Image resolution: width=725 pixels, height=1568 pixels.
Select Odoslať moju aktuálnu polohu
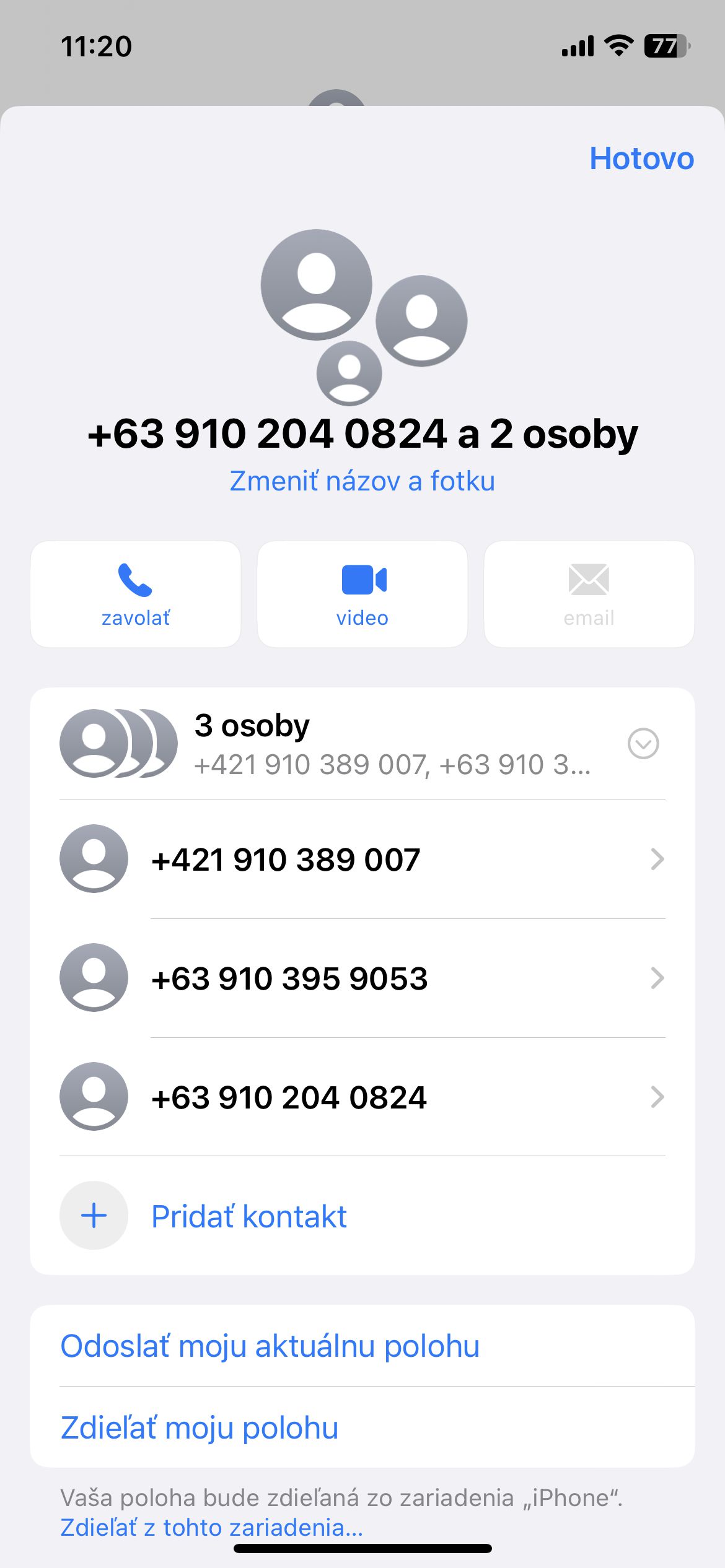pyautogui.click(x=362, y=1346)
